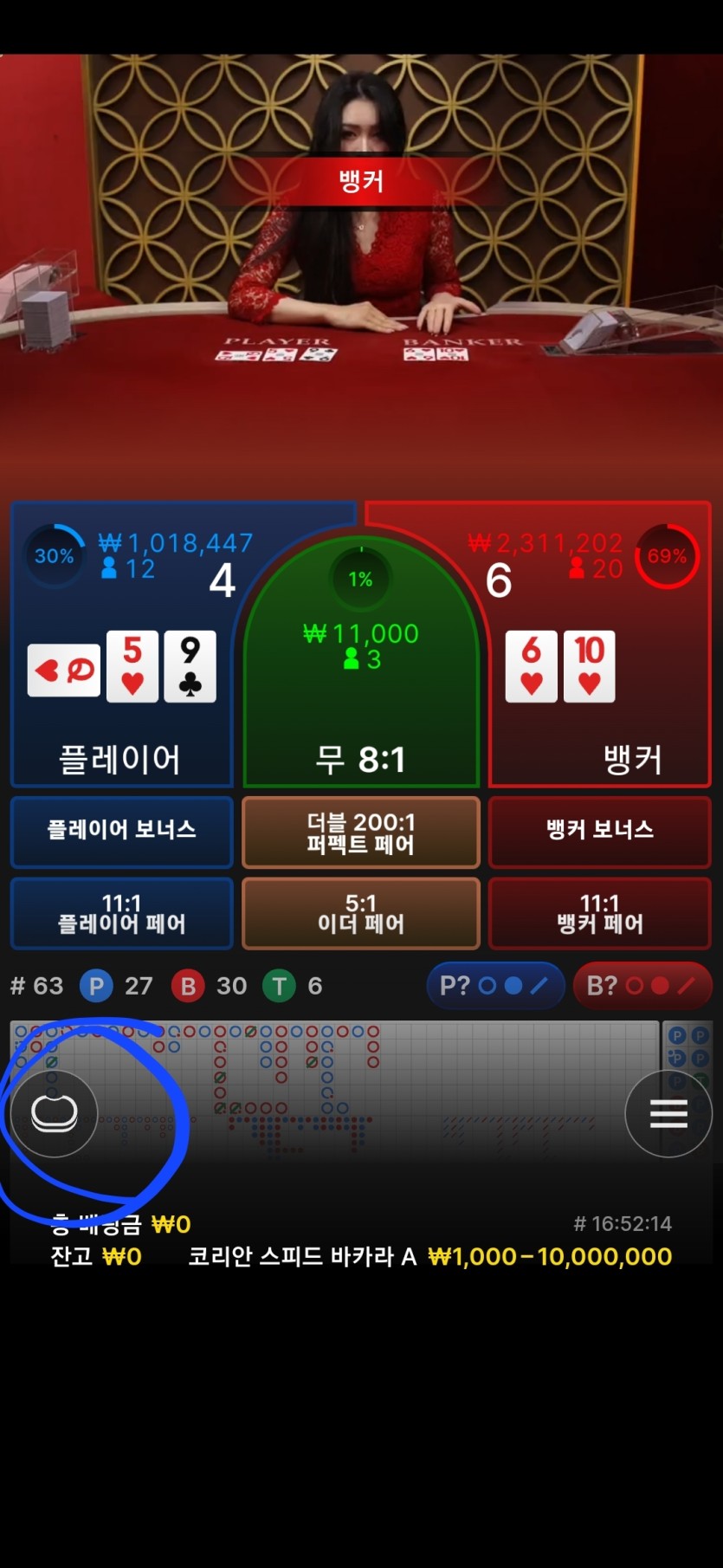Image resolution: width=723 pixels, height=1568 pixels.
Task: Tap the B? banker prediction button
Action: point(641,985)
